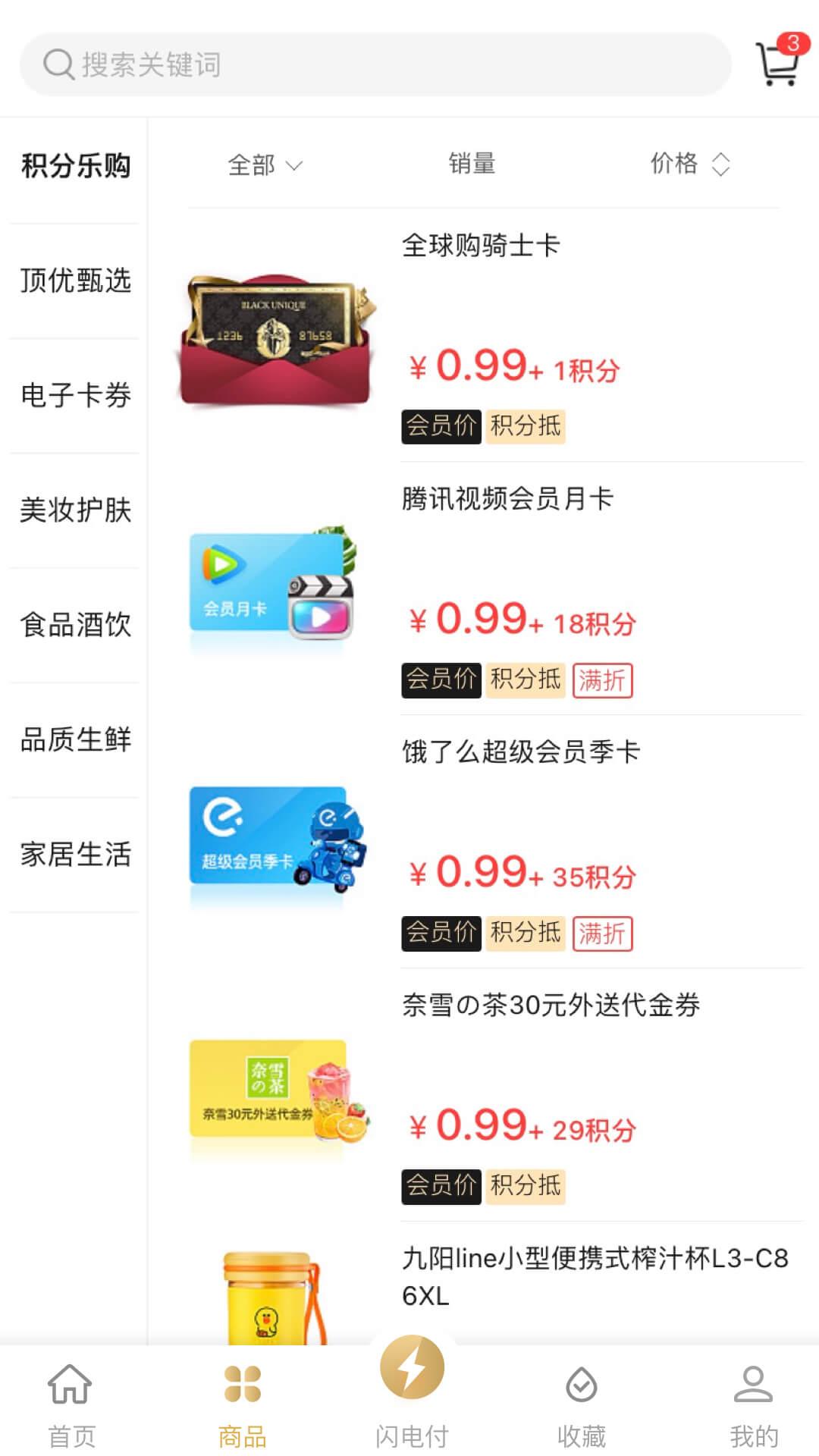Toggle the 会员价 tag on 饿了么超级会员季卡

point(441,934)
